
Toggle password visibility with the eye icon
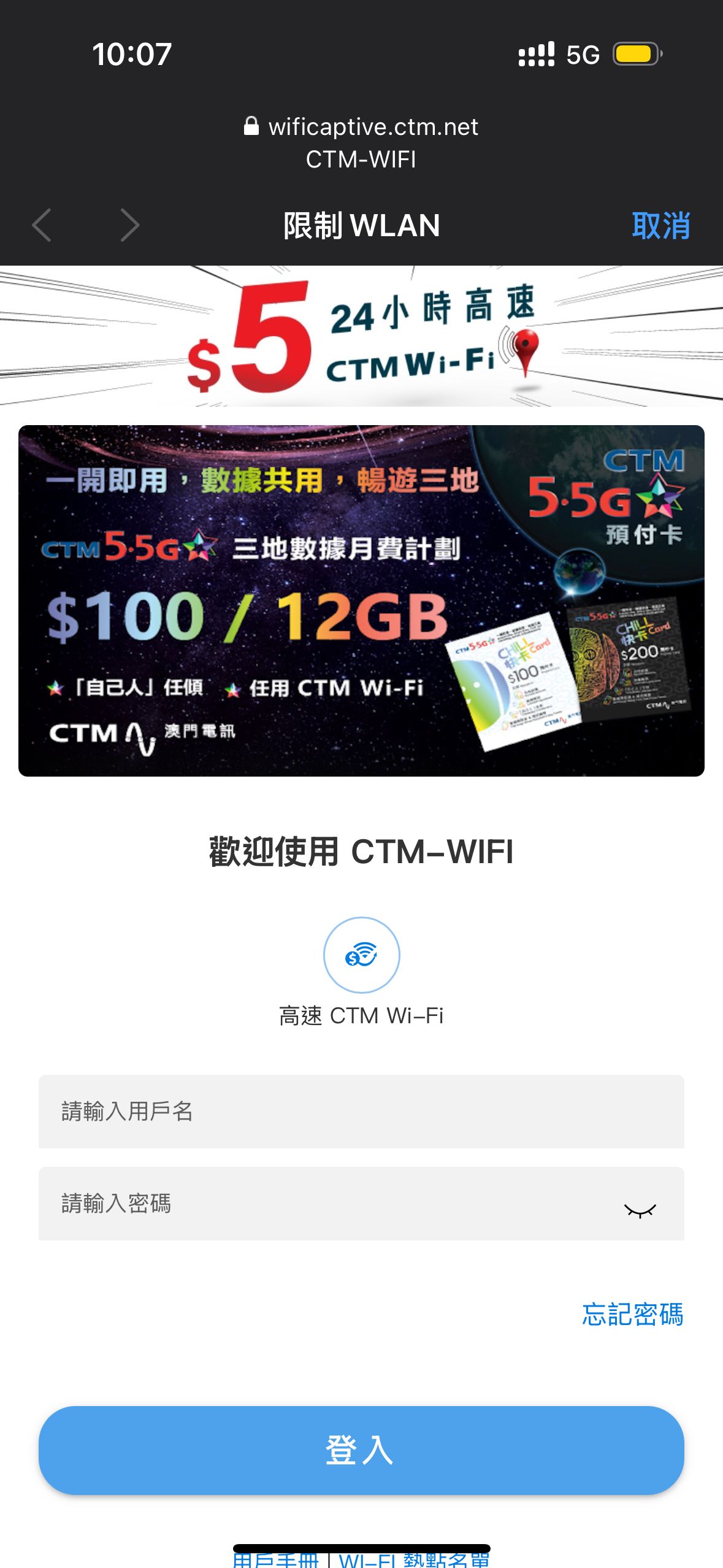pos(640,1209)
